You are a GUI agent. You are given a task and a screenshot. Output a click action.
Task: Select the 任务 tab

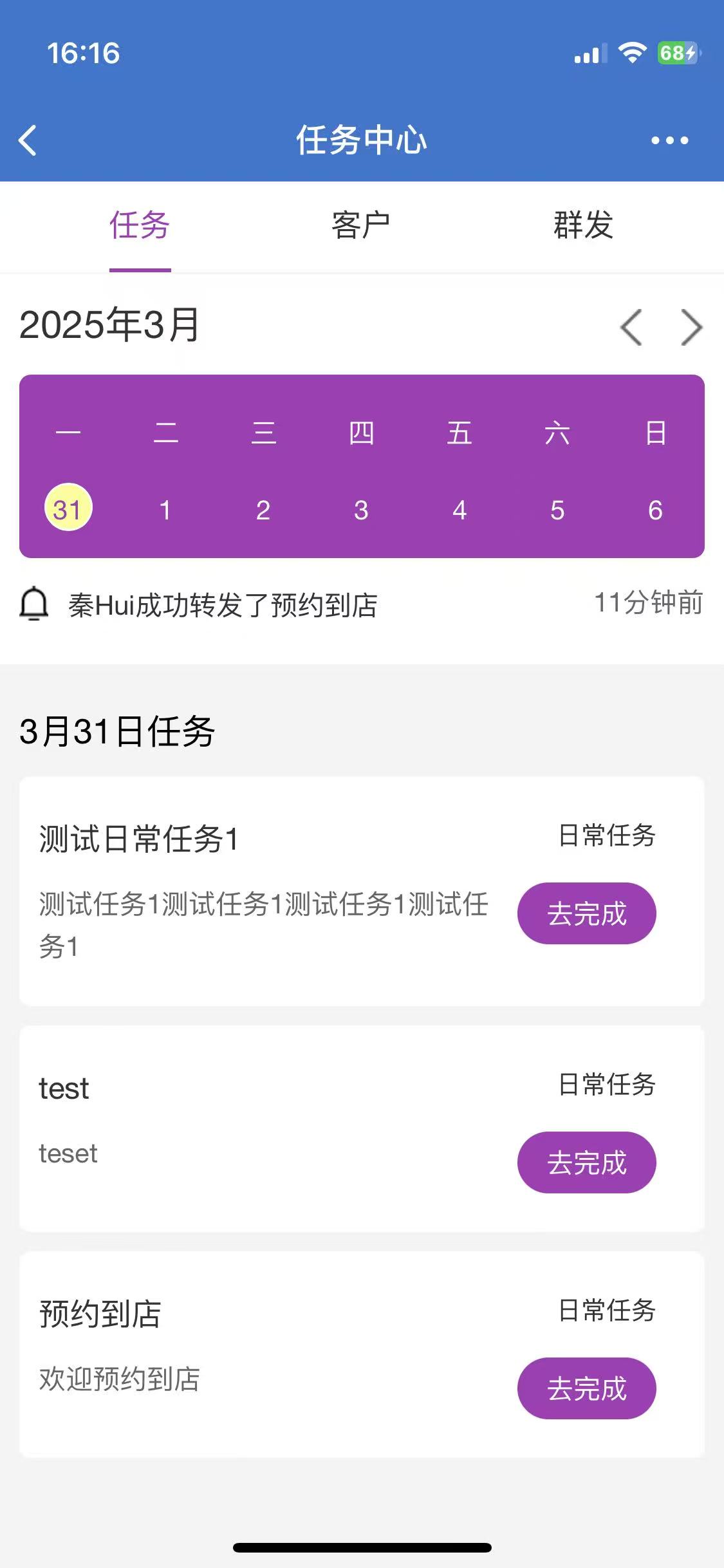coord(140,225)
